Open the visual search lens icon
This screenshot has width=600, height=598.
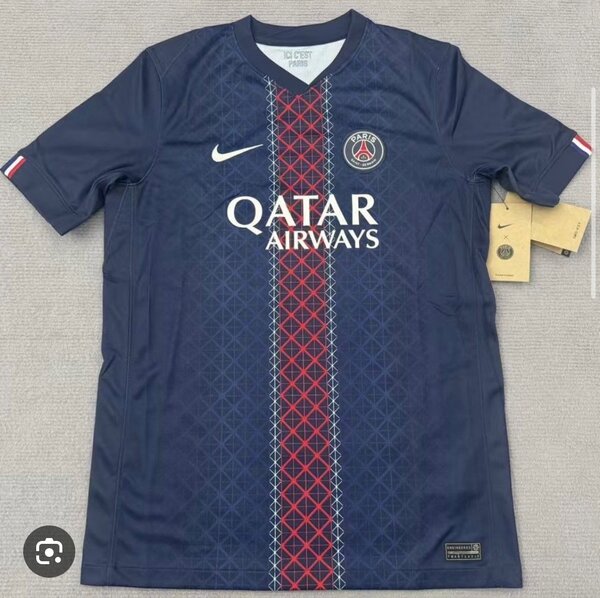pyautogui.click(x=50, y=550)
